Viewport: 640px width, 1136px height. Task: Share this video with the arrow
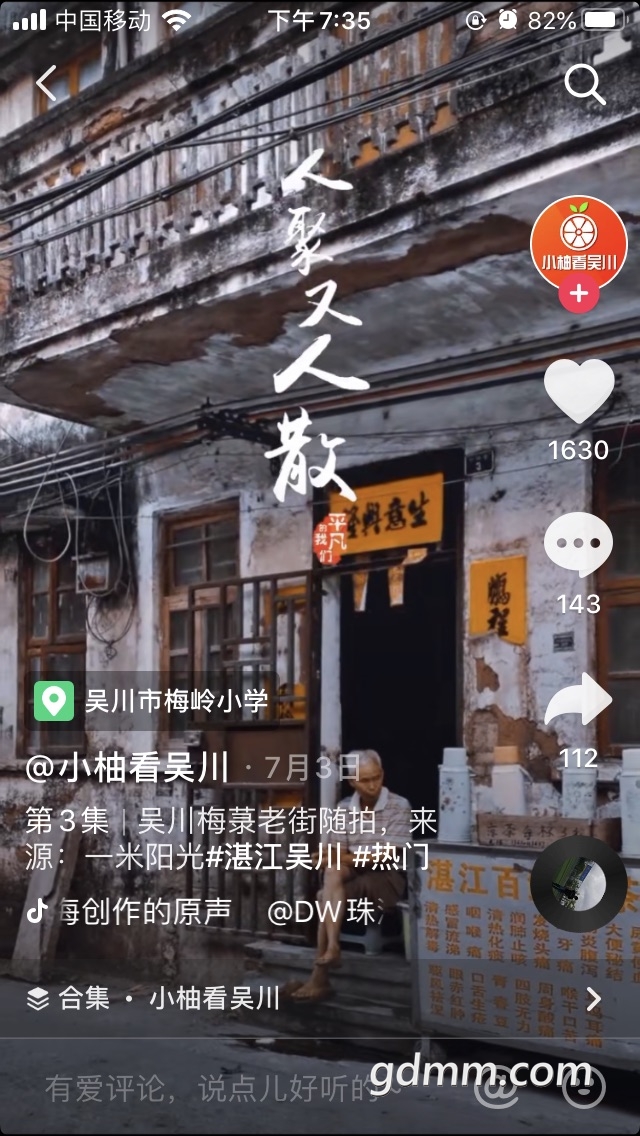(578, 699)
